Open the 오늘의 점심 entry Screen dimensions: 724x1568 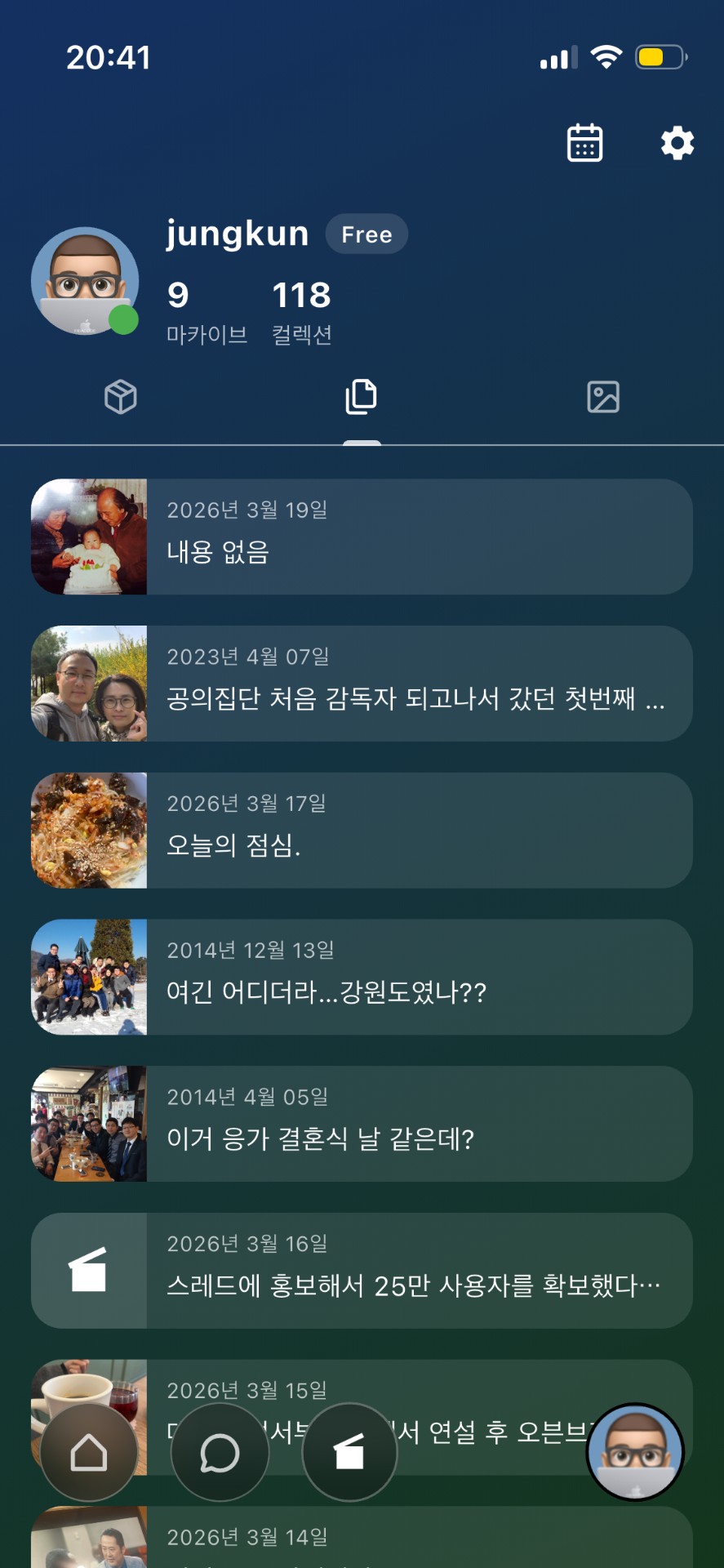click(362, 831)
